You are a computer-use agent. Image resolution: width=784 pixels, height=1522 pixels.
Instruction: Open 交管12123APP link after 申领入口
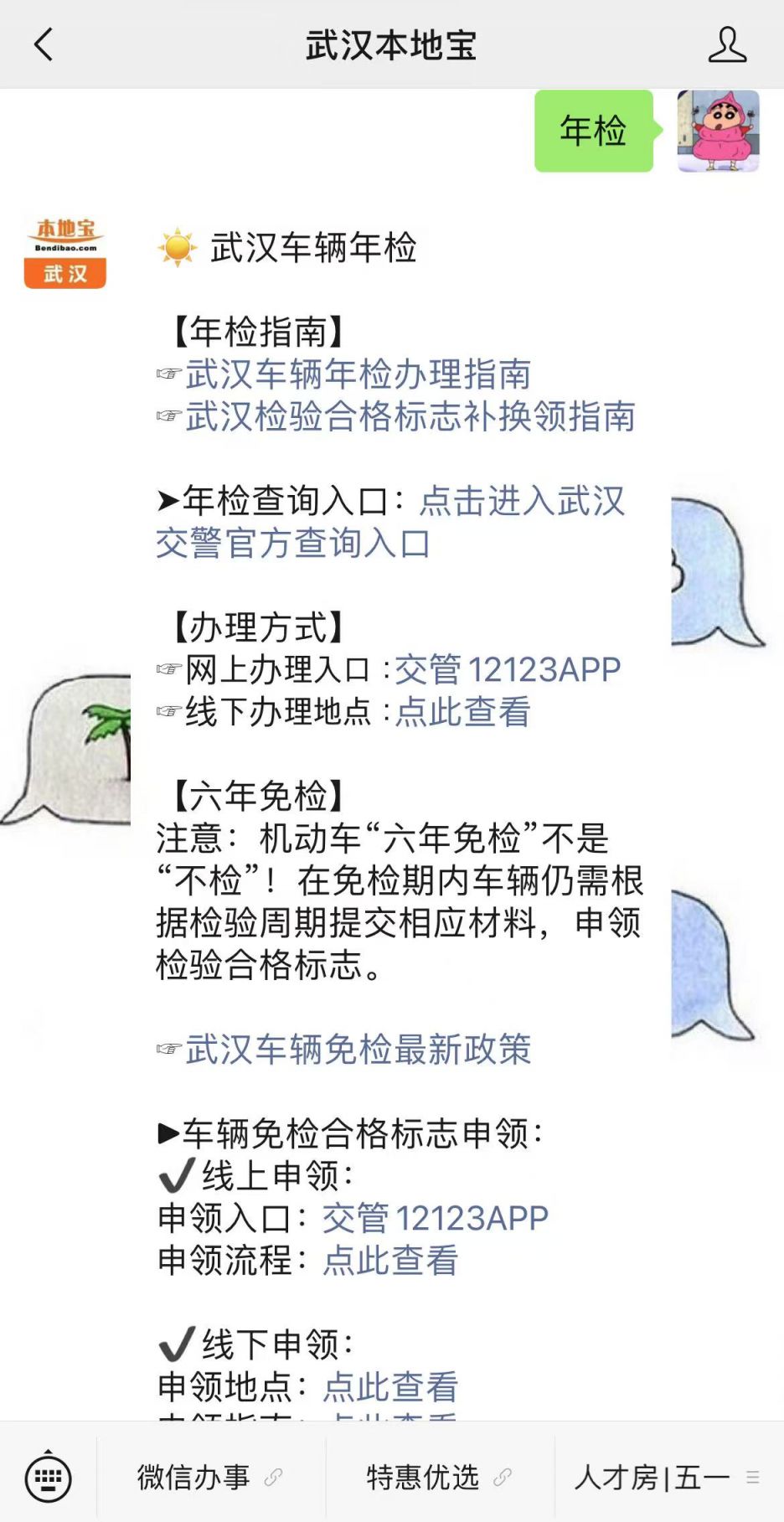[x=435, y=1218]
